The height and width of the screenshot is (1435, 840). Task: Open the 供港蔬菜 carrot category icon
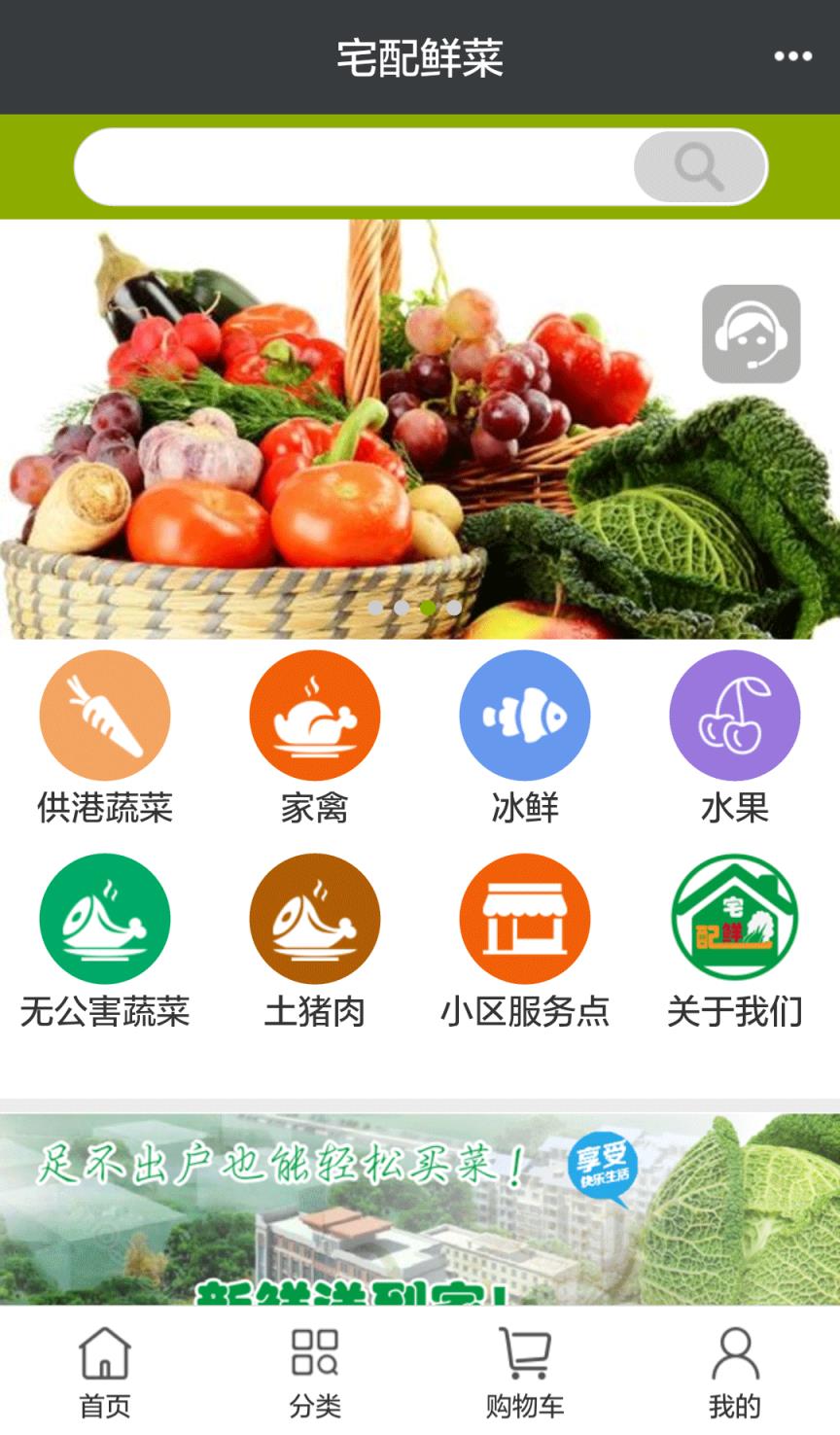click(x=104, y=715)
